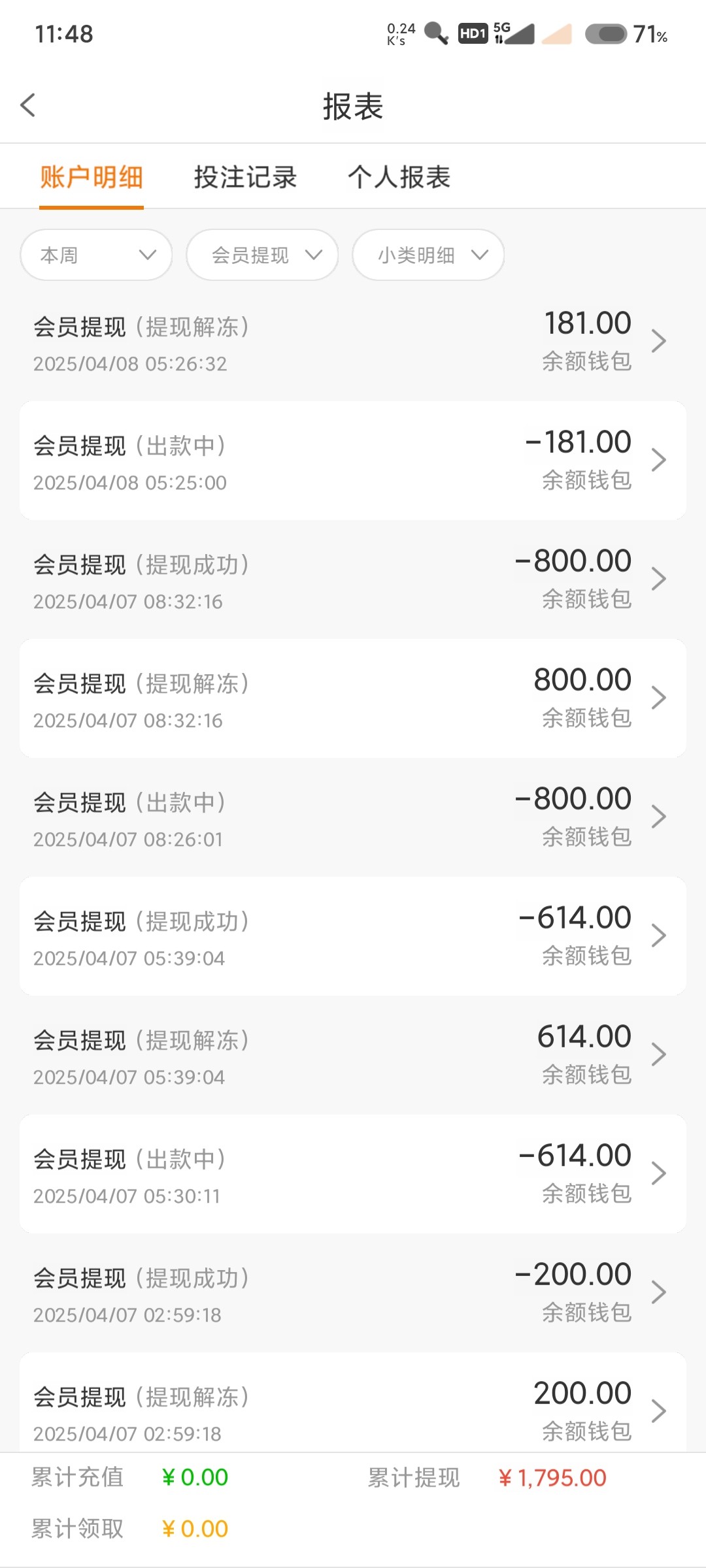Open the -614.00 出款中 record at 05:30:11

[353, 1174]
